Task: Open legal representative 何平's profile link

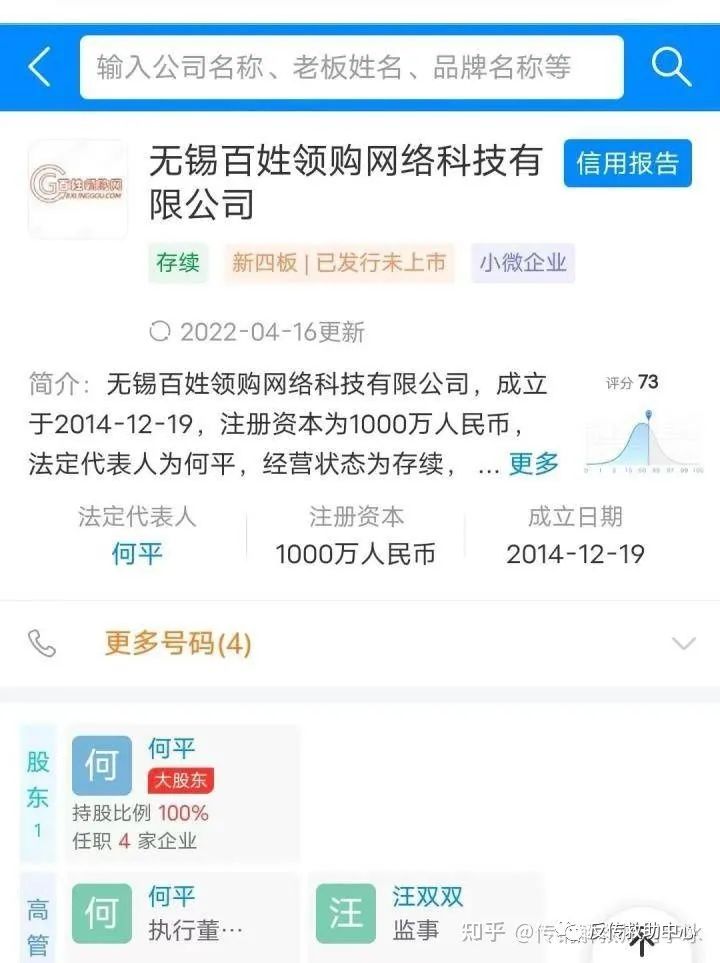Action: 137,553
